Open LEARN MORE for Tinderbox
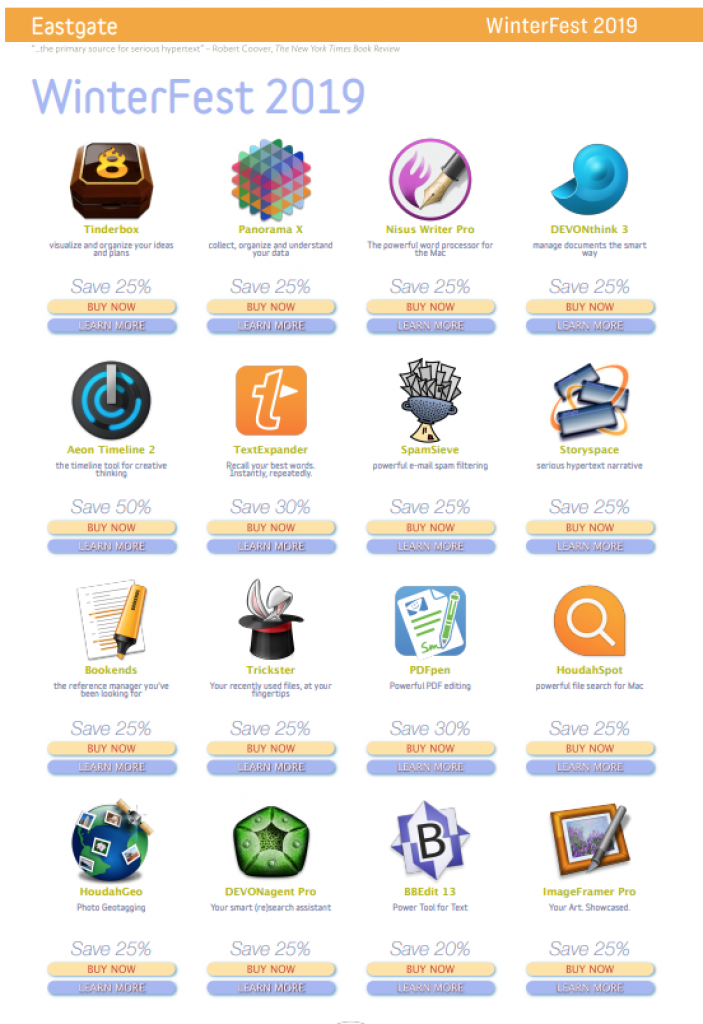The width and height of the screenshot is (703, 1024). pyautogui.click(x=111, y=326)
